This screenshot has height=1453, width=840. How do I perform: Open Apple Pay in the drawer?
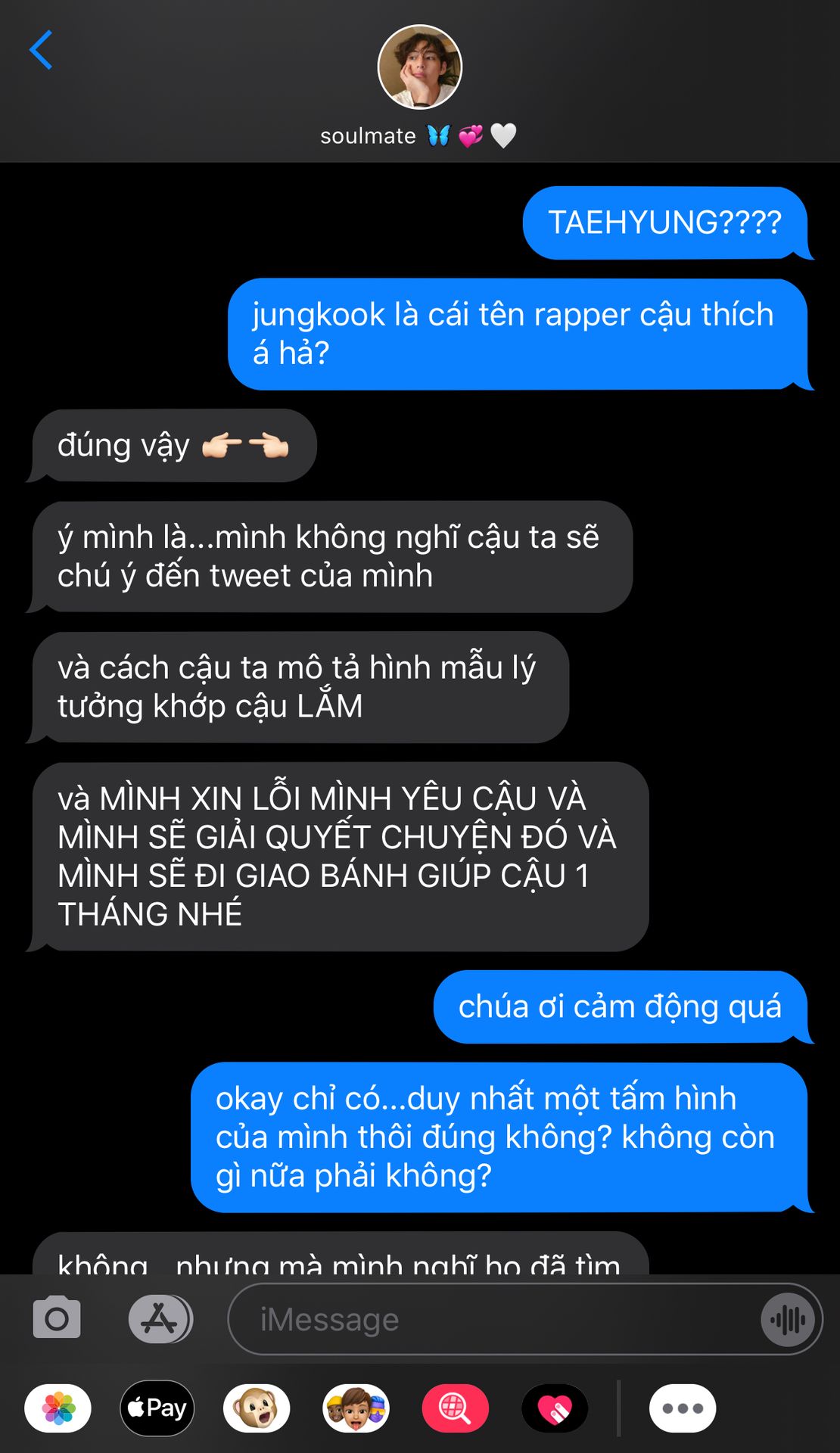[x=157, y=1408]
